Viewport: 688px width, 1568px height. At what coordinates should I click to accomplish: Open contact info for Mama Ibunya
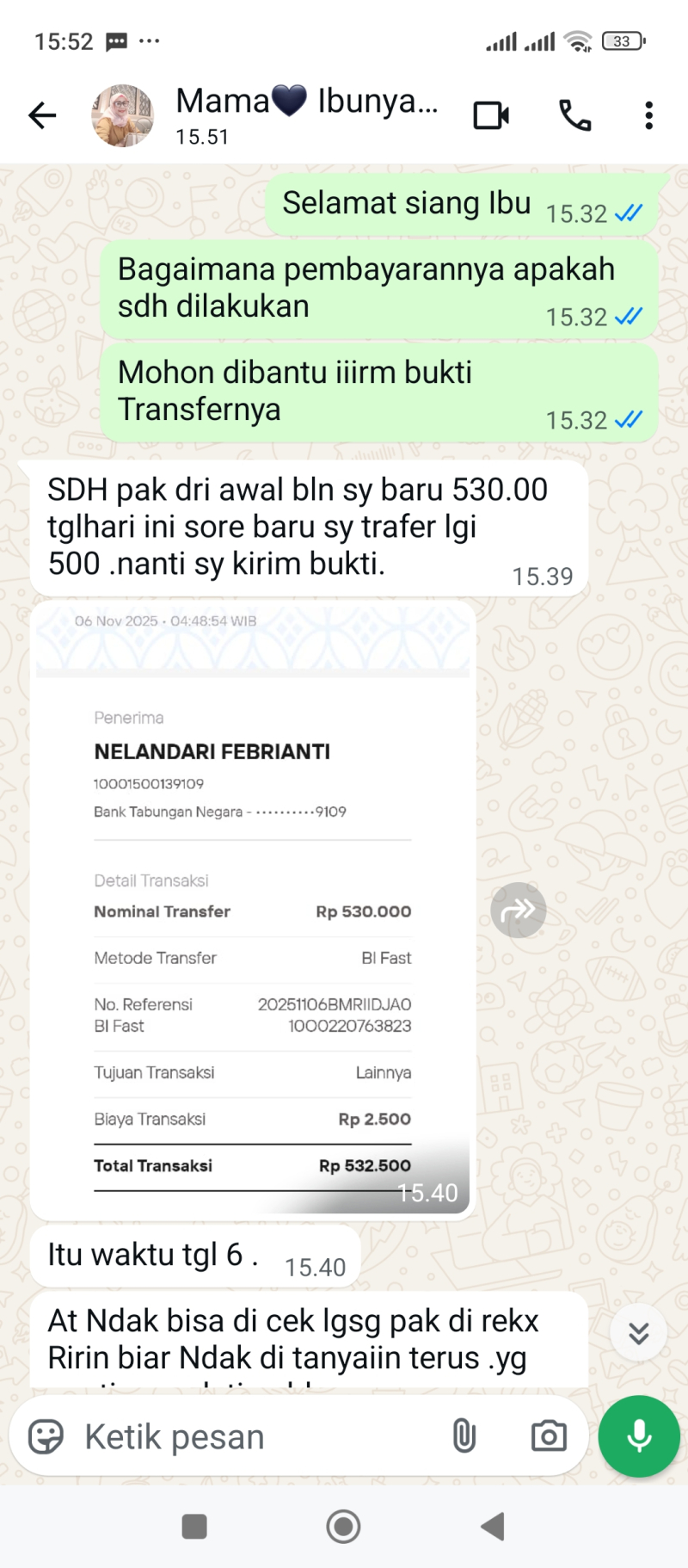pyautogui.click(x=306, y=114)
